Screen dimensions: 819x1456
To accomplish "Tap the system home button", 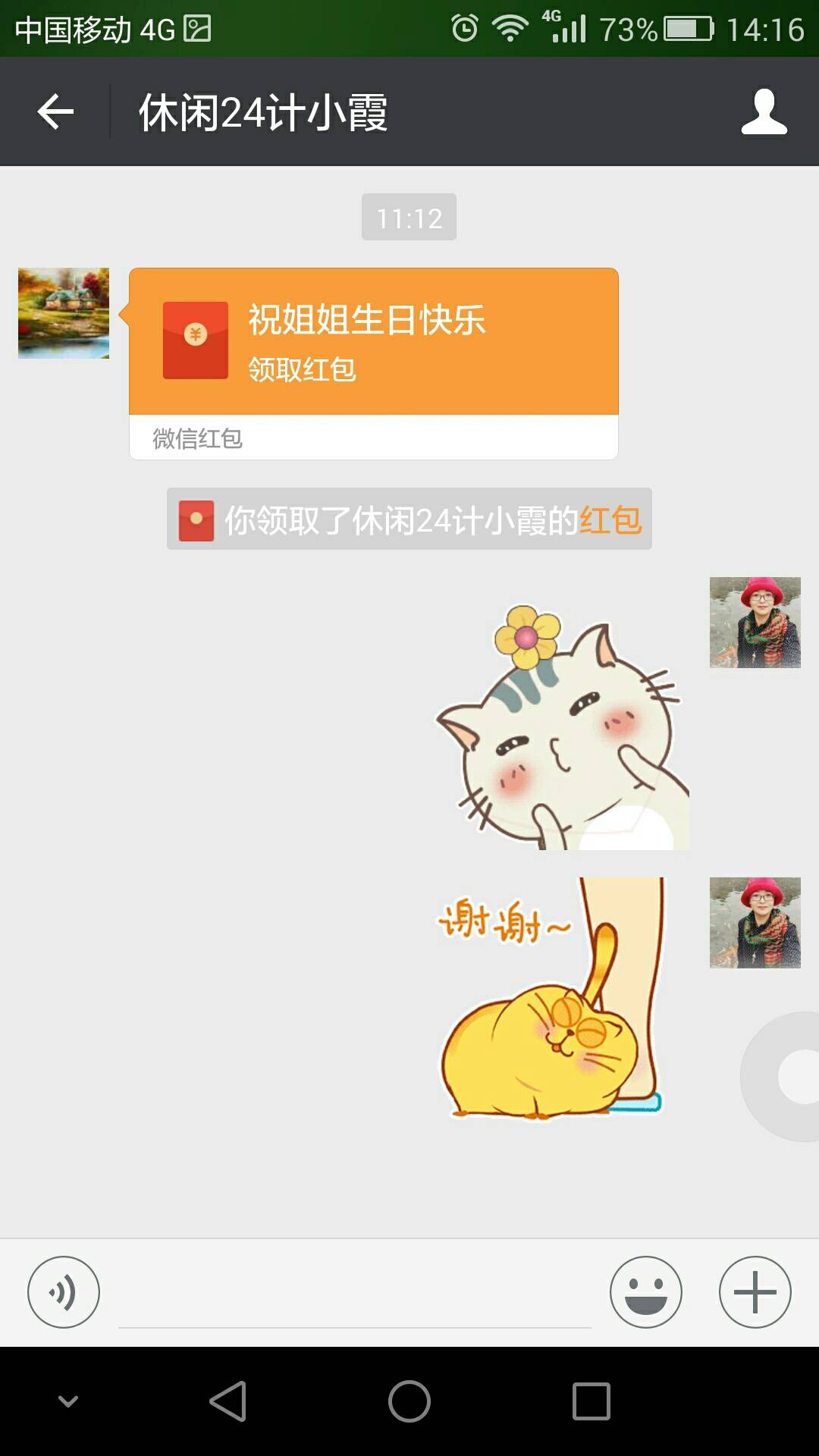I will coord(409,1401).
